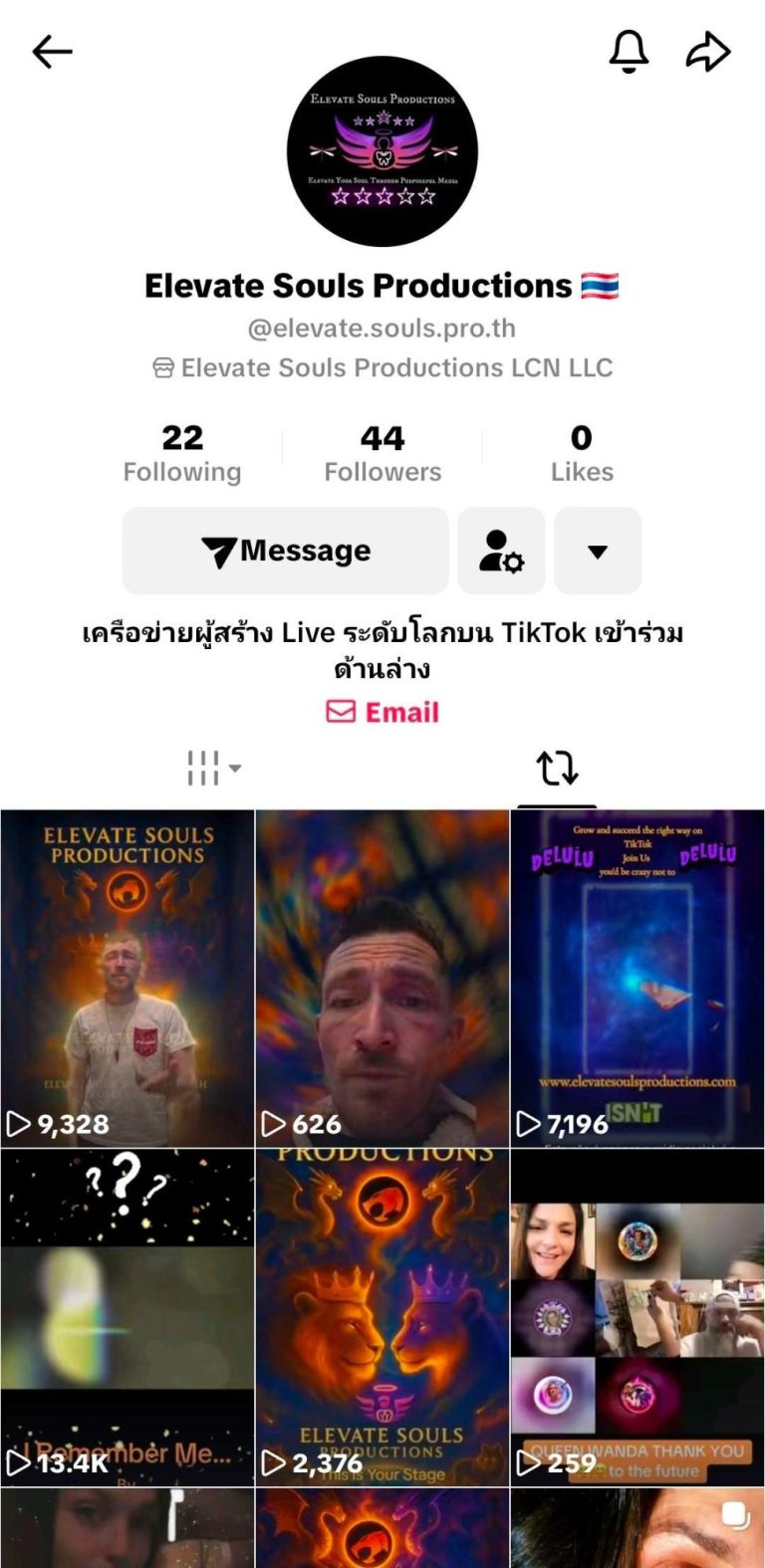This screenshot has width=765, height=1568.
Task: Open the Elevate Souls Productions LCN LLC business link
Action: [382, 368]
